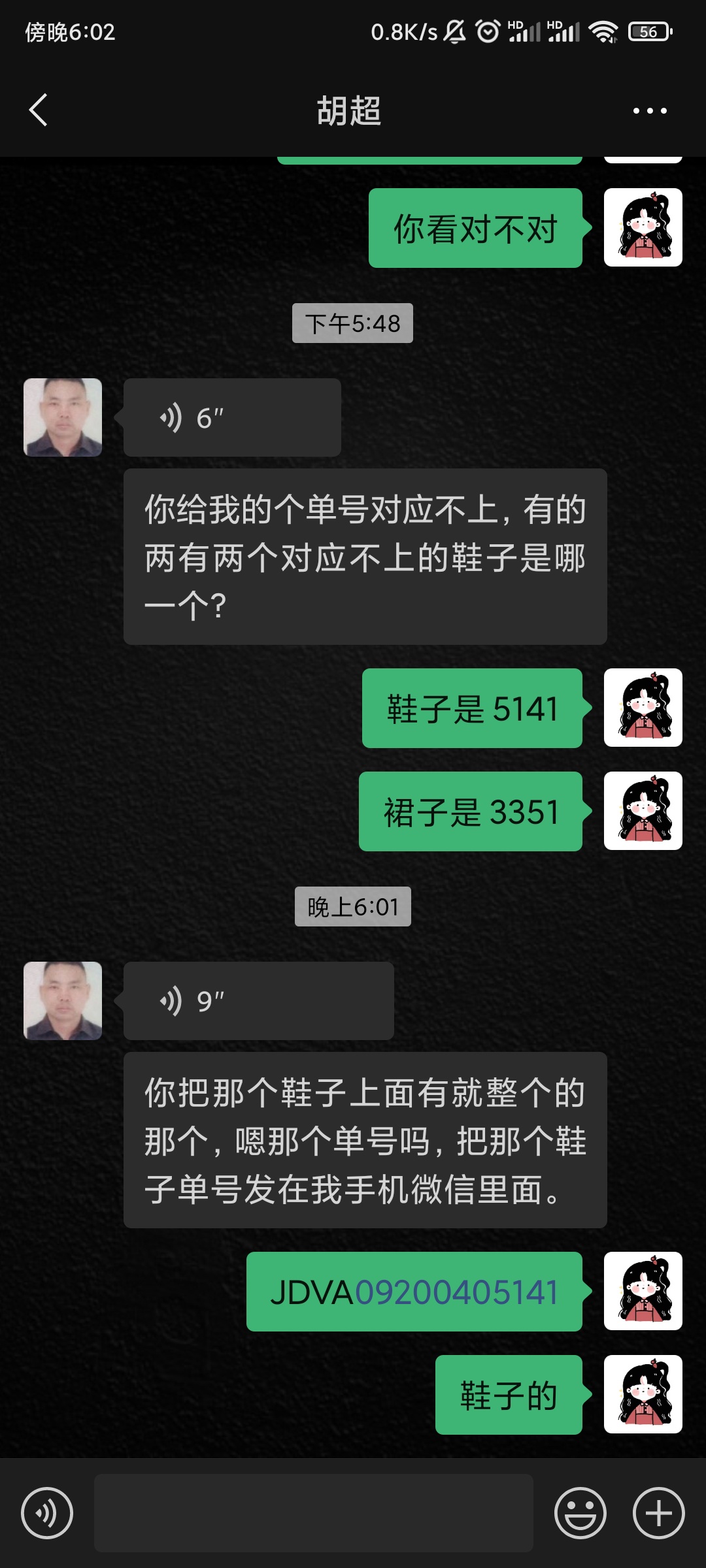The image size is (706, 1568).
Task: Open 胡超's profile photo beside 6″ voice
Action: click(63, 417)
